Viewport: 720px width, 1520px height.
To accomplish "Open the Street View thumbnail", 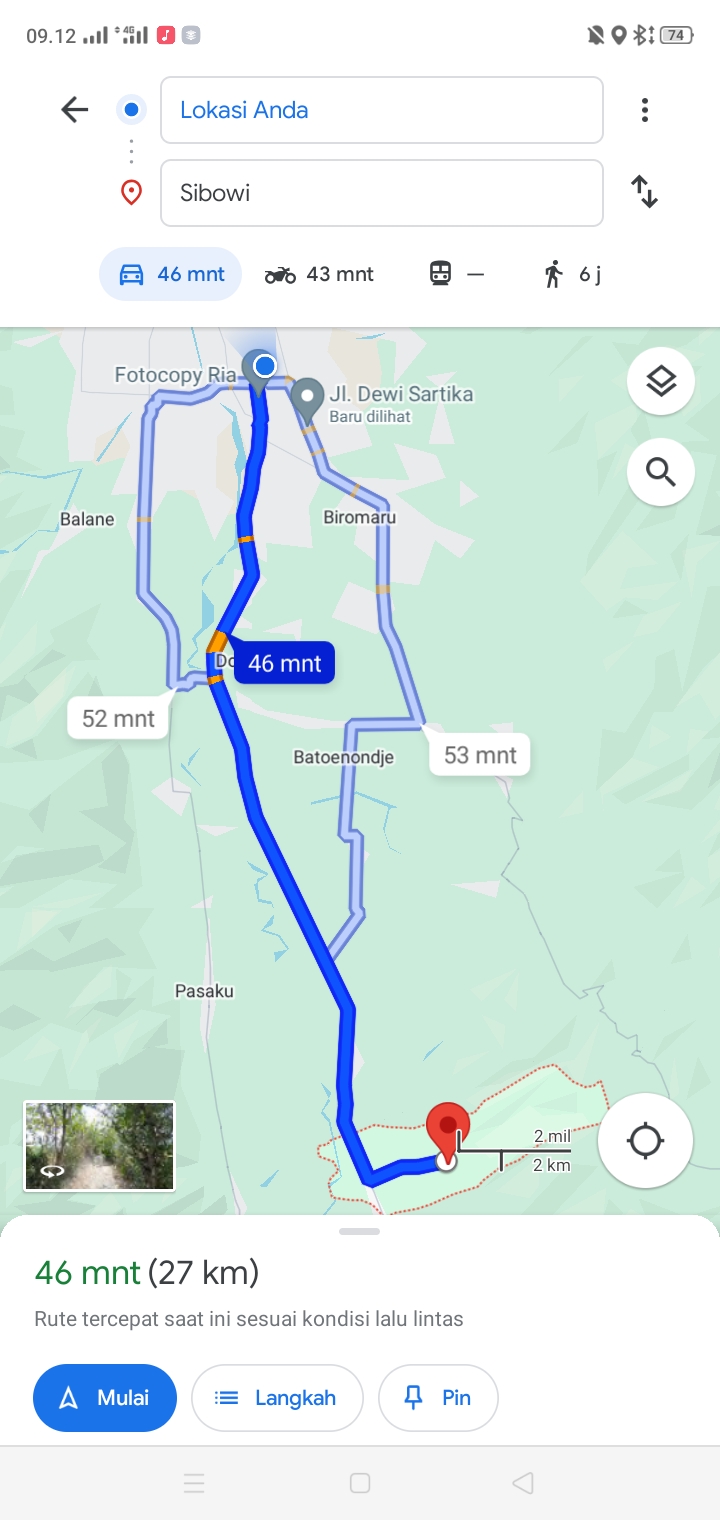I will pyautogui.click(x=99, y=1146).
